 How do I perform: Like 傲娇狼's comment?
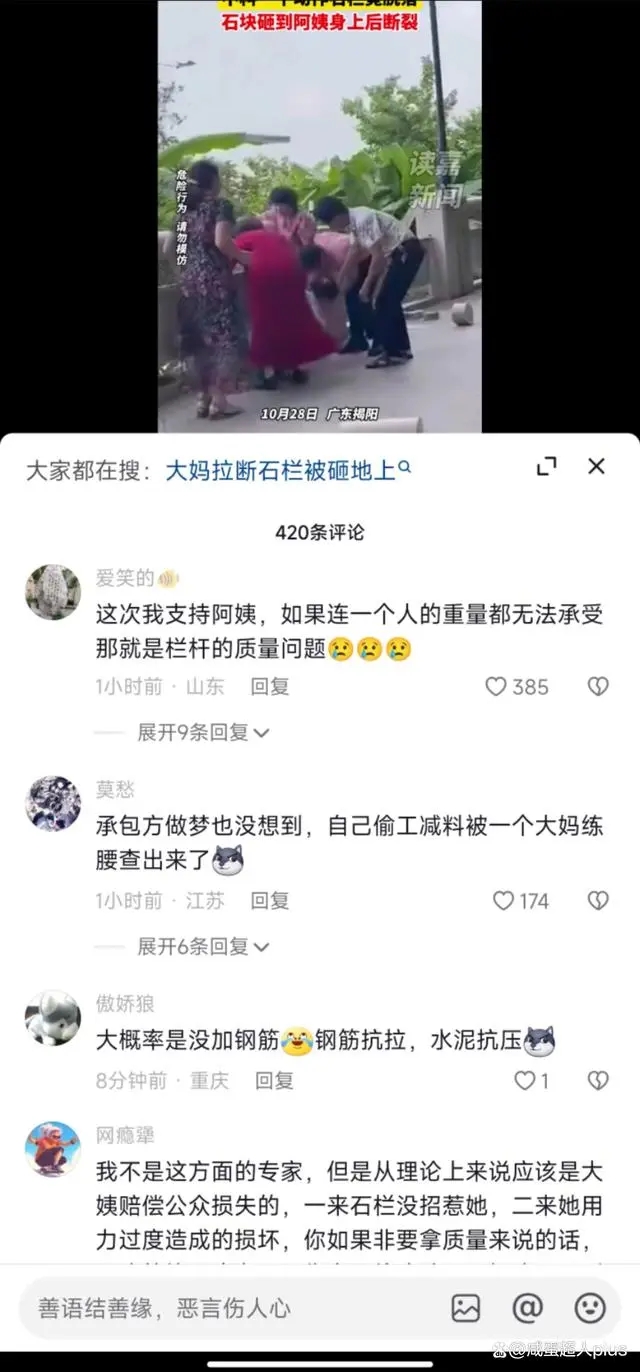coord(524,1080)
